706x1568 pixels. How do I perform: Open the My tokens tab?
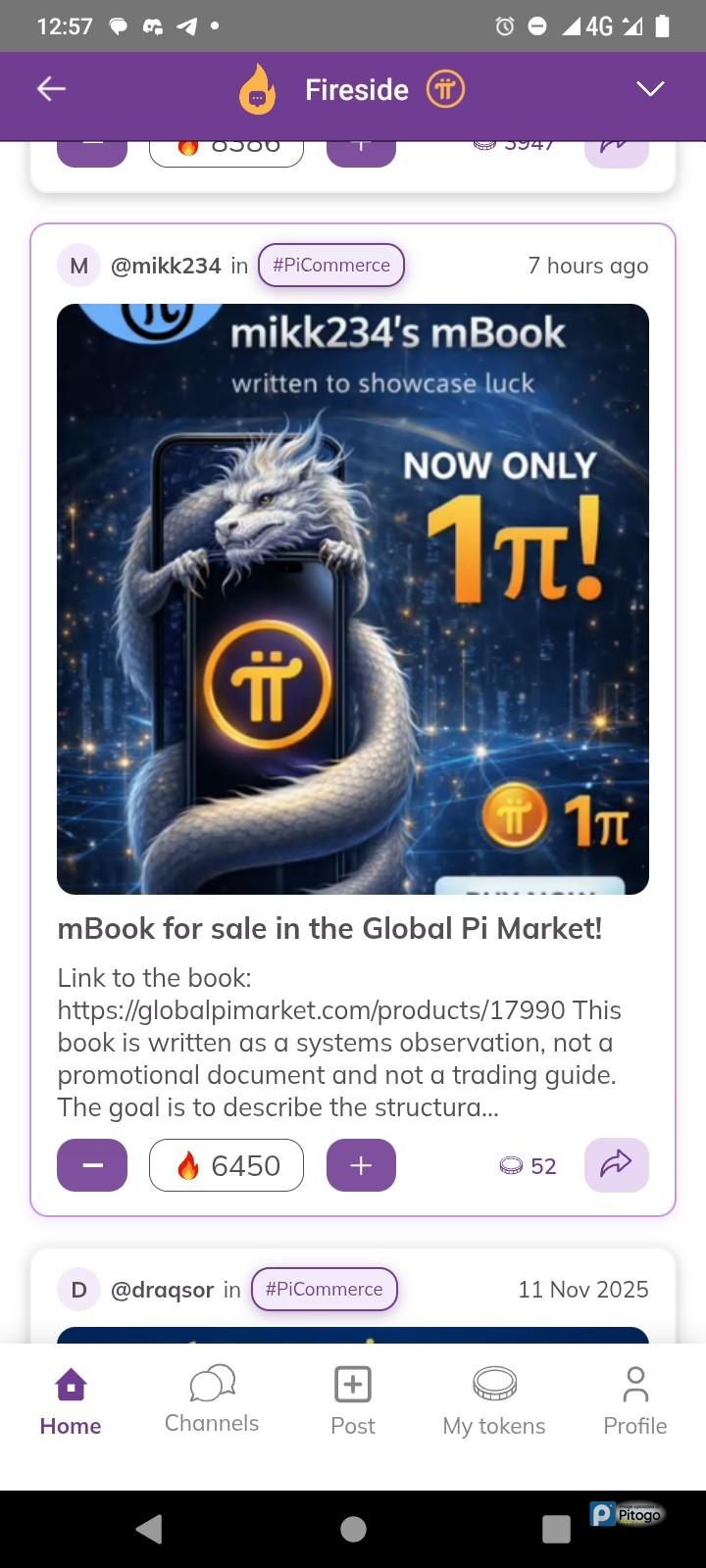494,1401
